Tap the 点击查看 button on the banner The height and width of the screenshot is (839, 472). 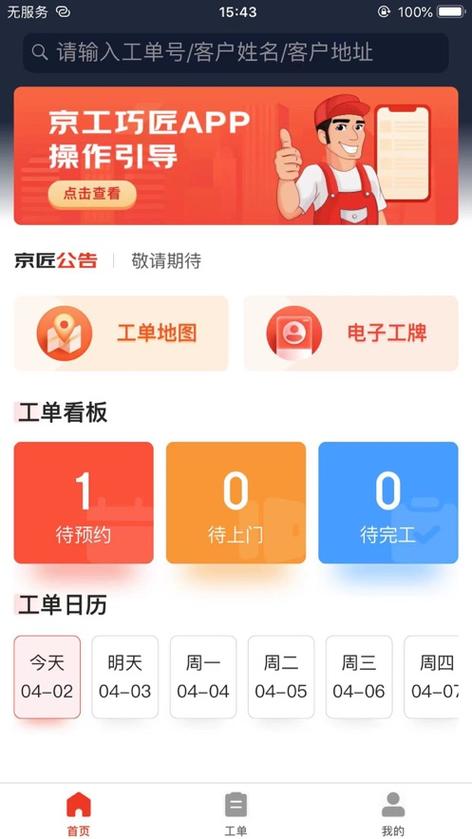tap(92, 194)
